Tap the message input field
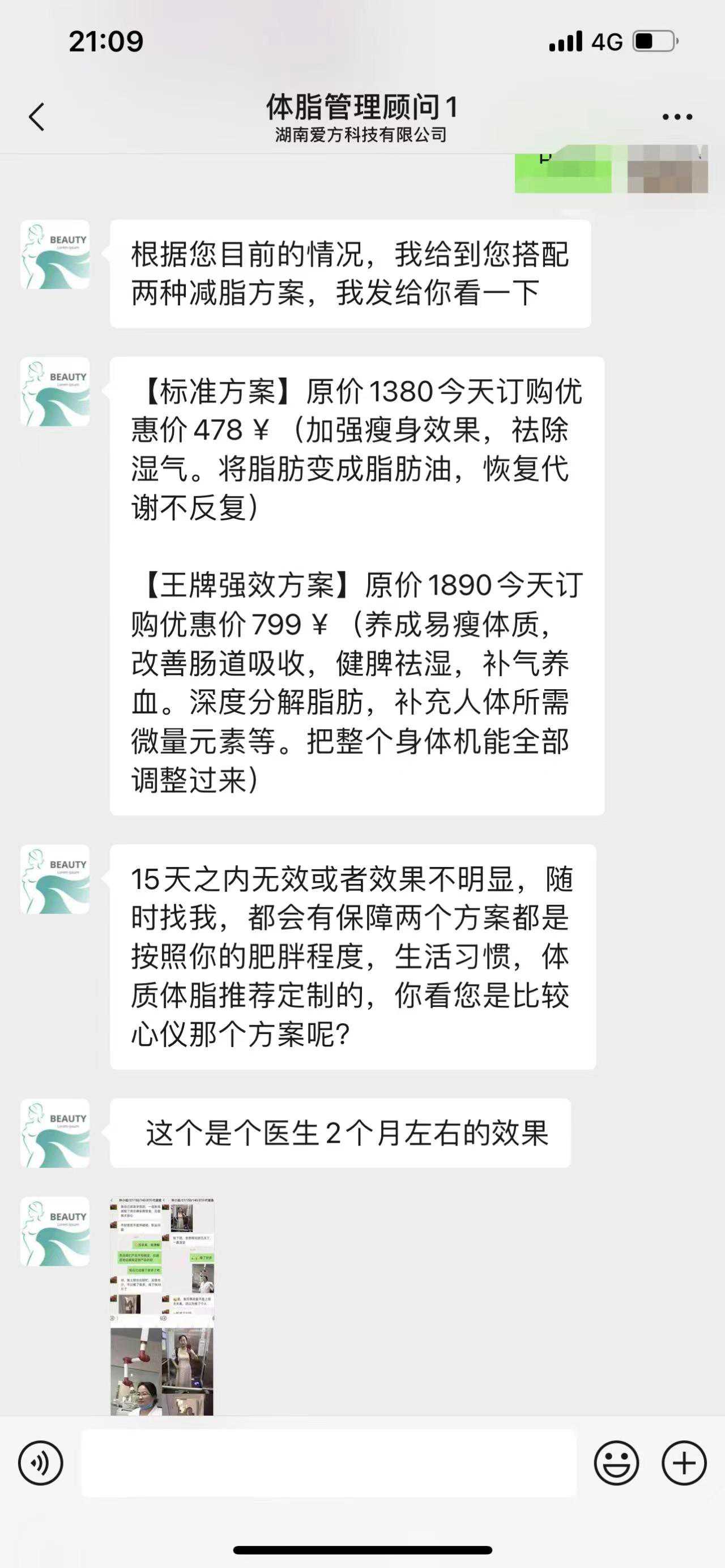 point(329,1463)
